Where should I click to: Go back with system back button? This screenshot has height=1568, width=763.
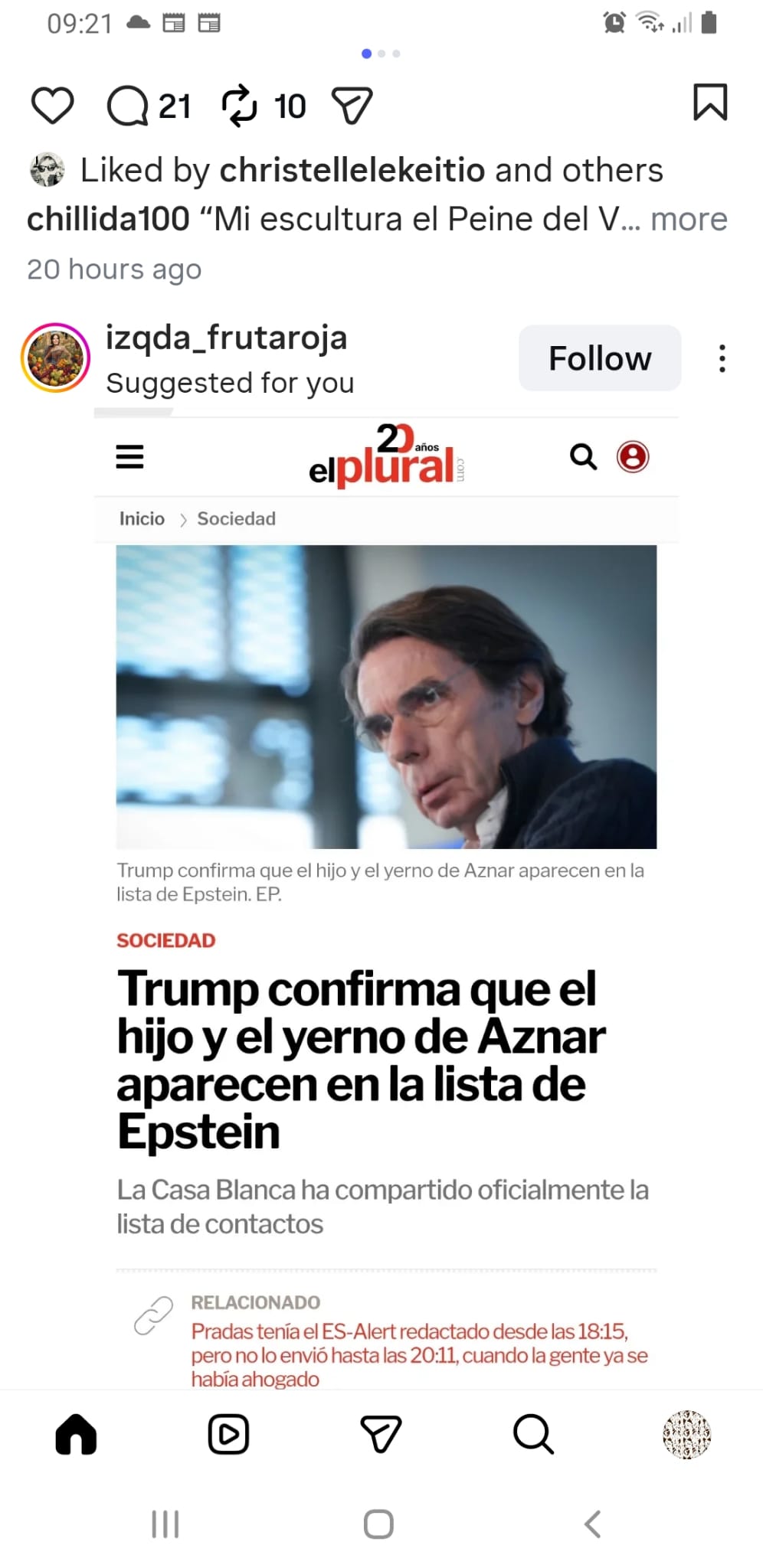click(x=592, y=1524)
